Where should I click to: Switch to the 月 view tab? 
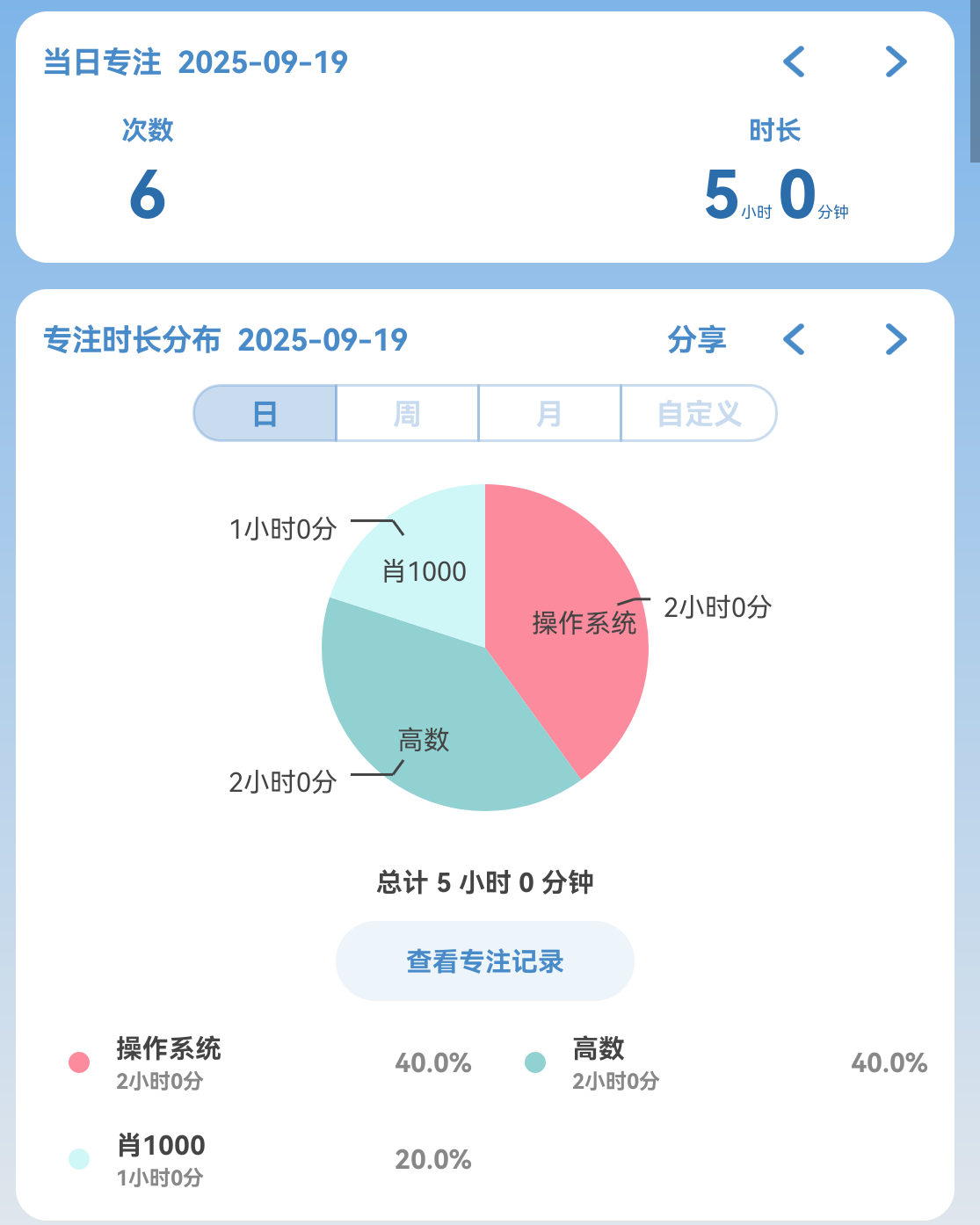click(549, 413)
